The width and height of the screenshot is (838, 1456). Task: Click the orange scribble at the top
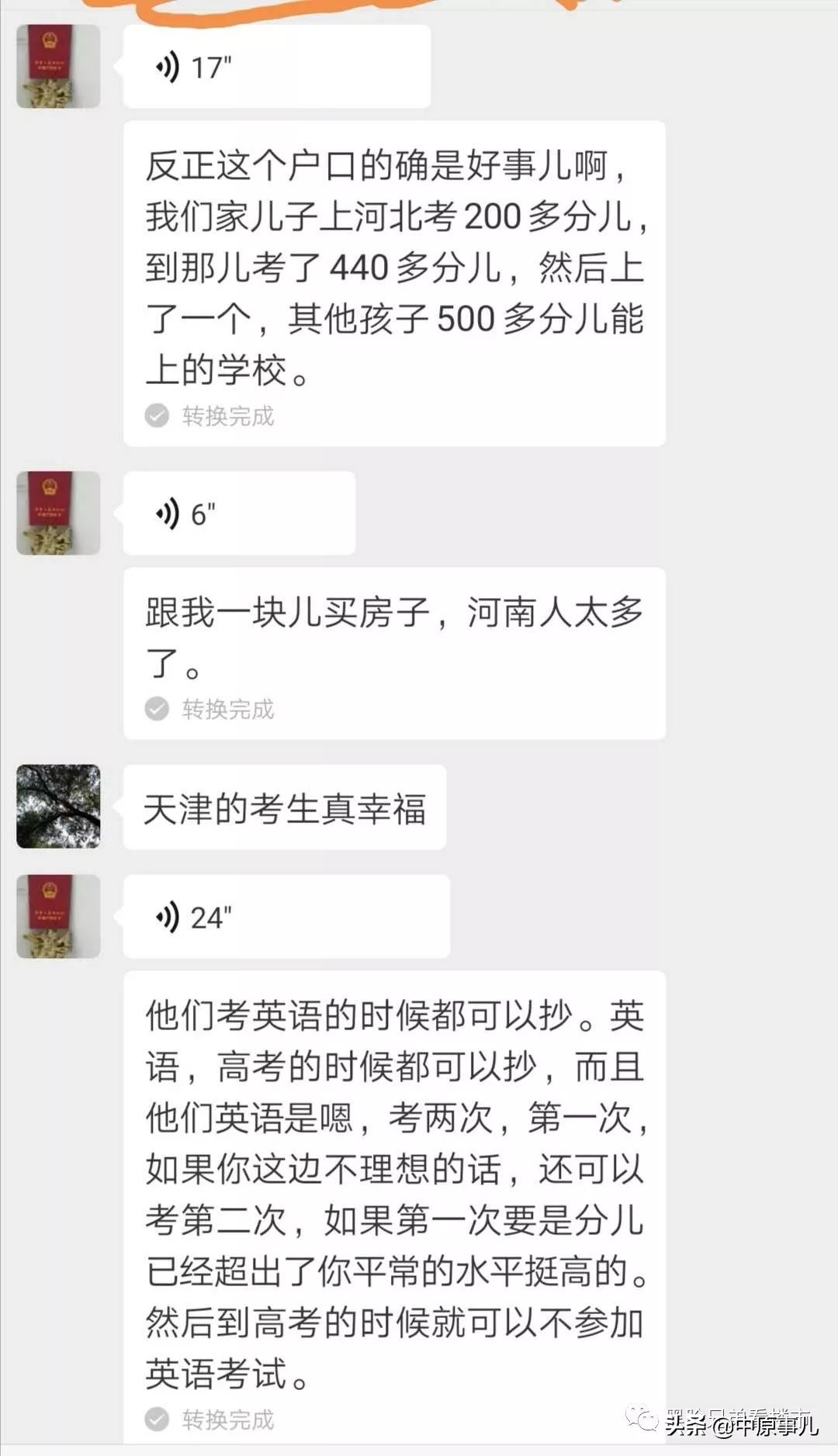[310, 9]
